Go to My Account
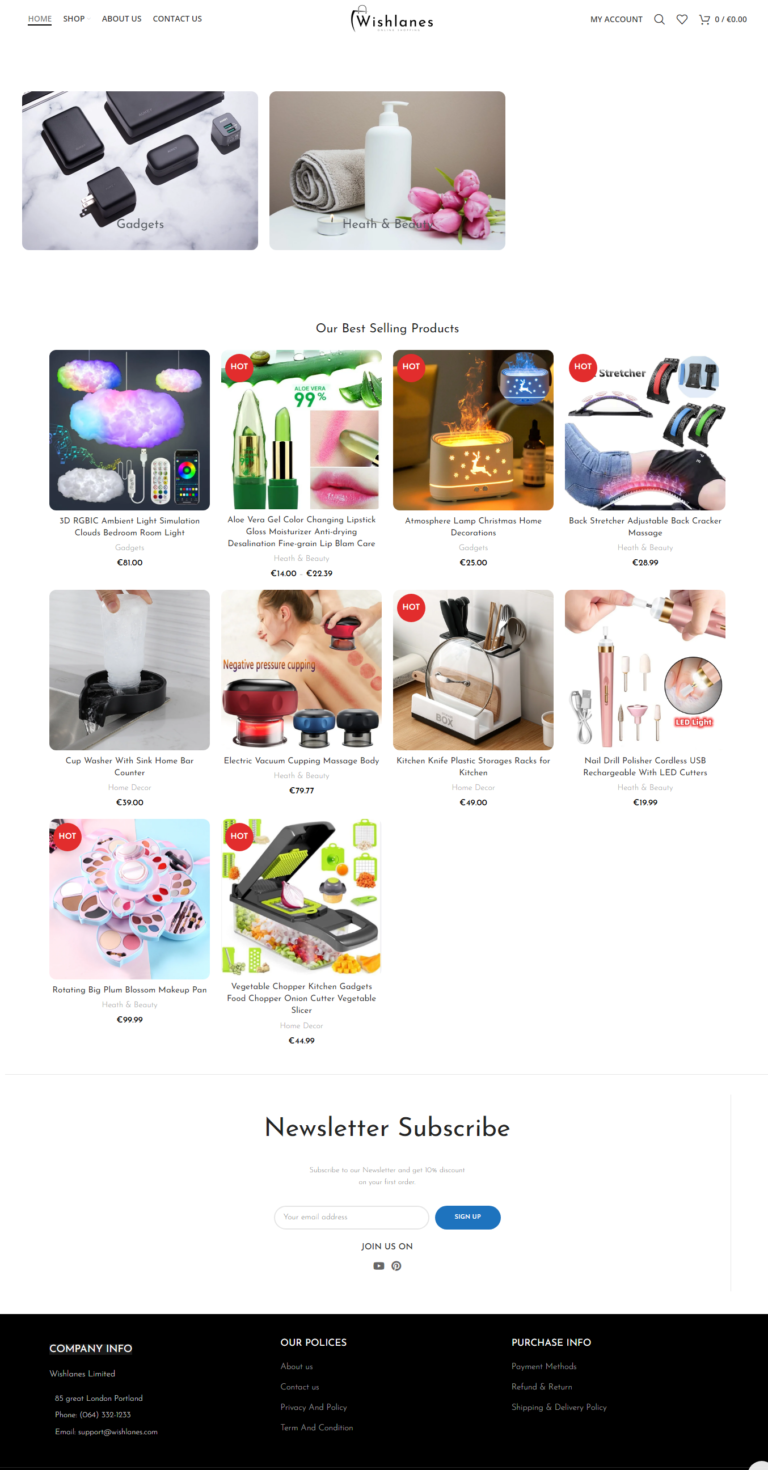This screenshot has height=1470, width=768. [616, 19]
